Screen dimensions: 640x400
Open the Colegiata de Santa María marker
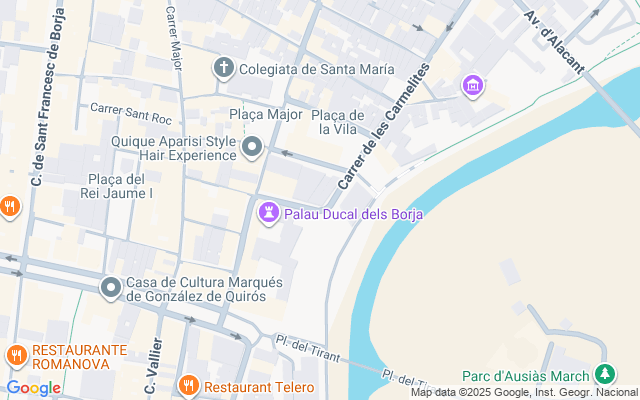[x=224, y=69]
